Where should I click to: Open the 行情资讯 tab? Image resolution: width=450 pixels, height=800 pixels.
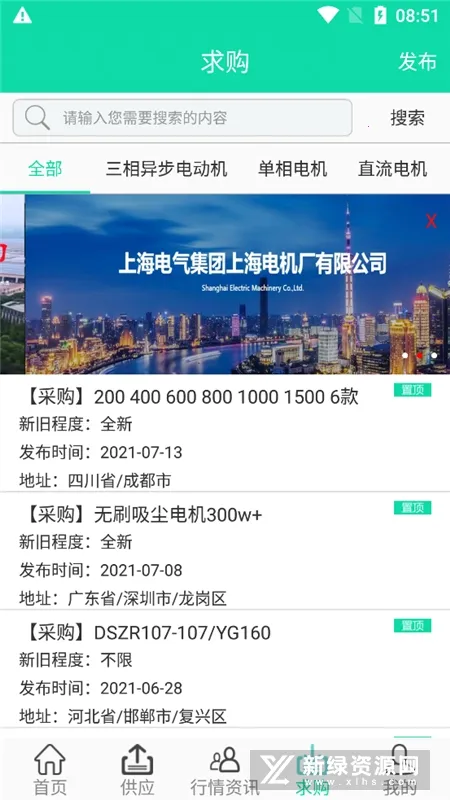tap(225, 769)
